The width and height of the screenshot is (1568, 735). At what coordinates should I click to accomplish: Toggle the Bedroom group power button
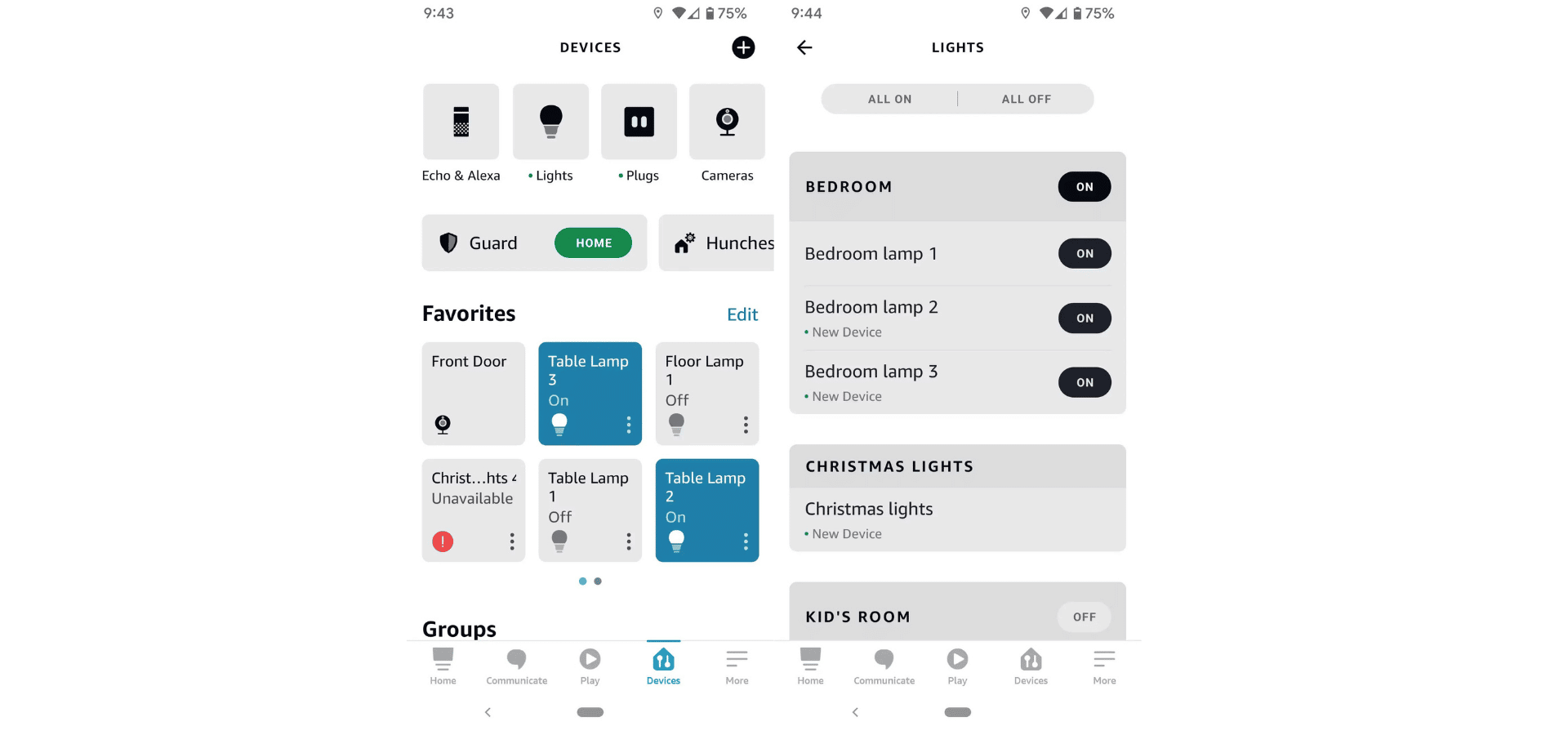1084,187
